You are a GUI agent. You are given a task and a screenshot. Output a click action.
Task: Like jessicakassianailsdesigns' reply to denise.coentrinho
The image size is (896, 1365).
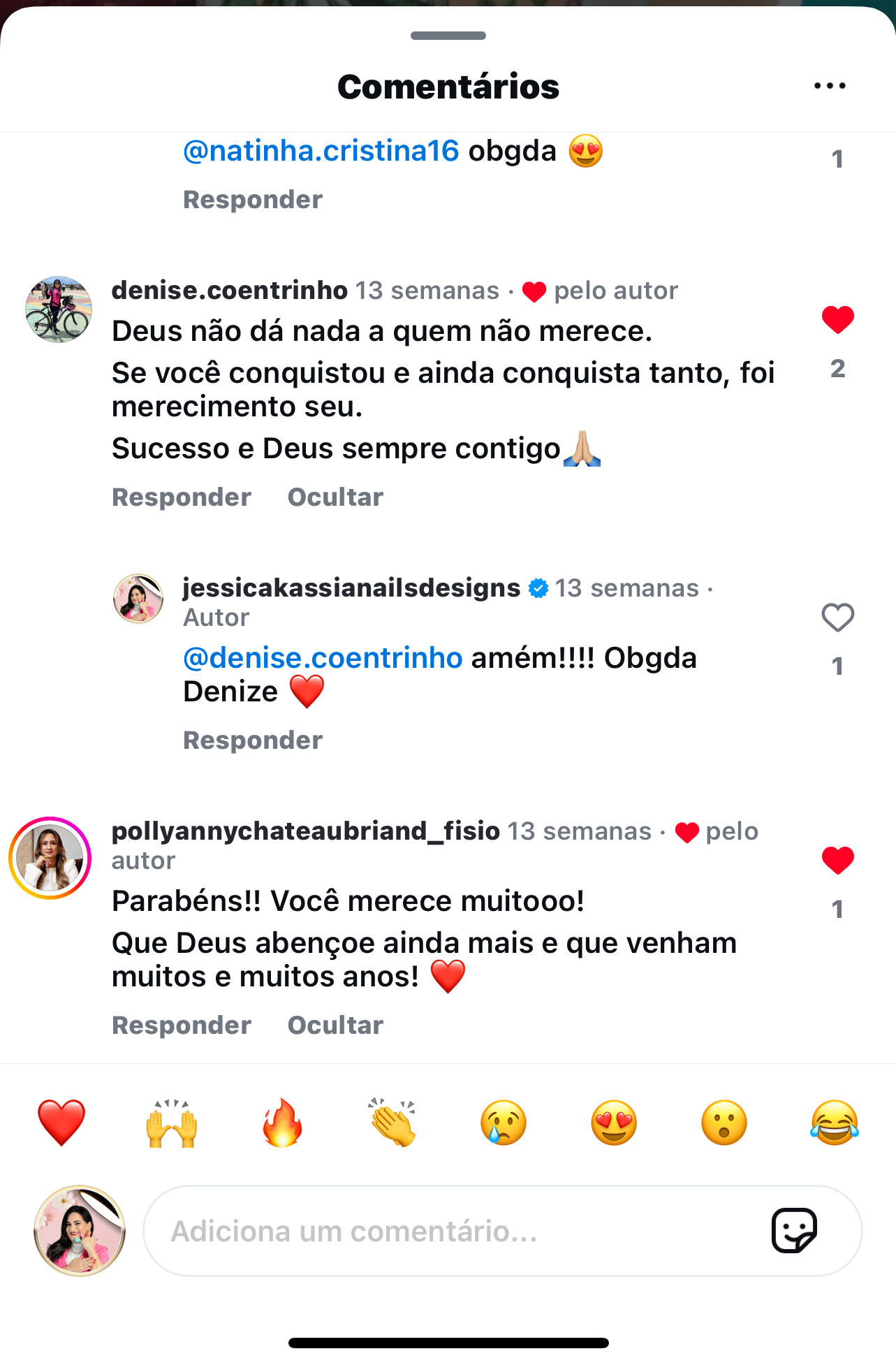click(x=837, y=618)
